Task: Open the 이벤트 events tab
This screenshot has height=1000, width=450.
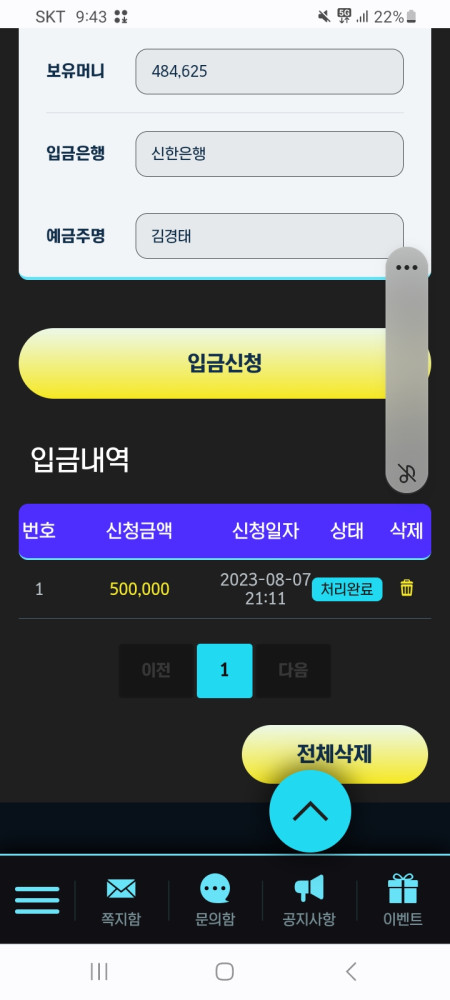Action: (x=402, y=901)
